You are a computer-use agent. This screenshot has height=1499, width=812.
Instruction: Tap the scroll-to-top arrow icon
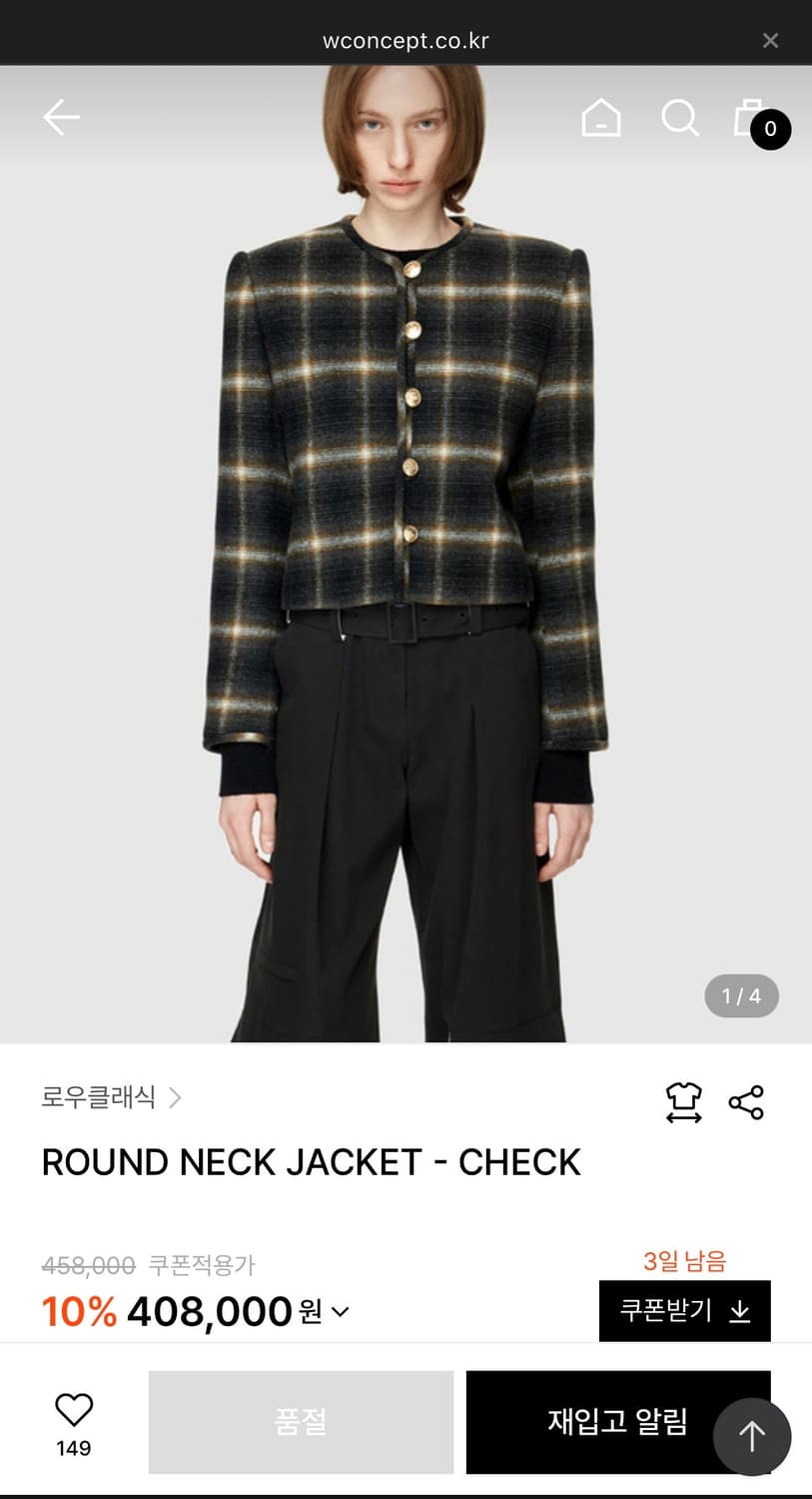click(752, 1436)
